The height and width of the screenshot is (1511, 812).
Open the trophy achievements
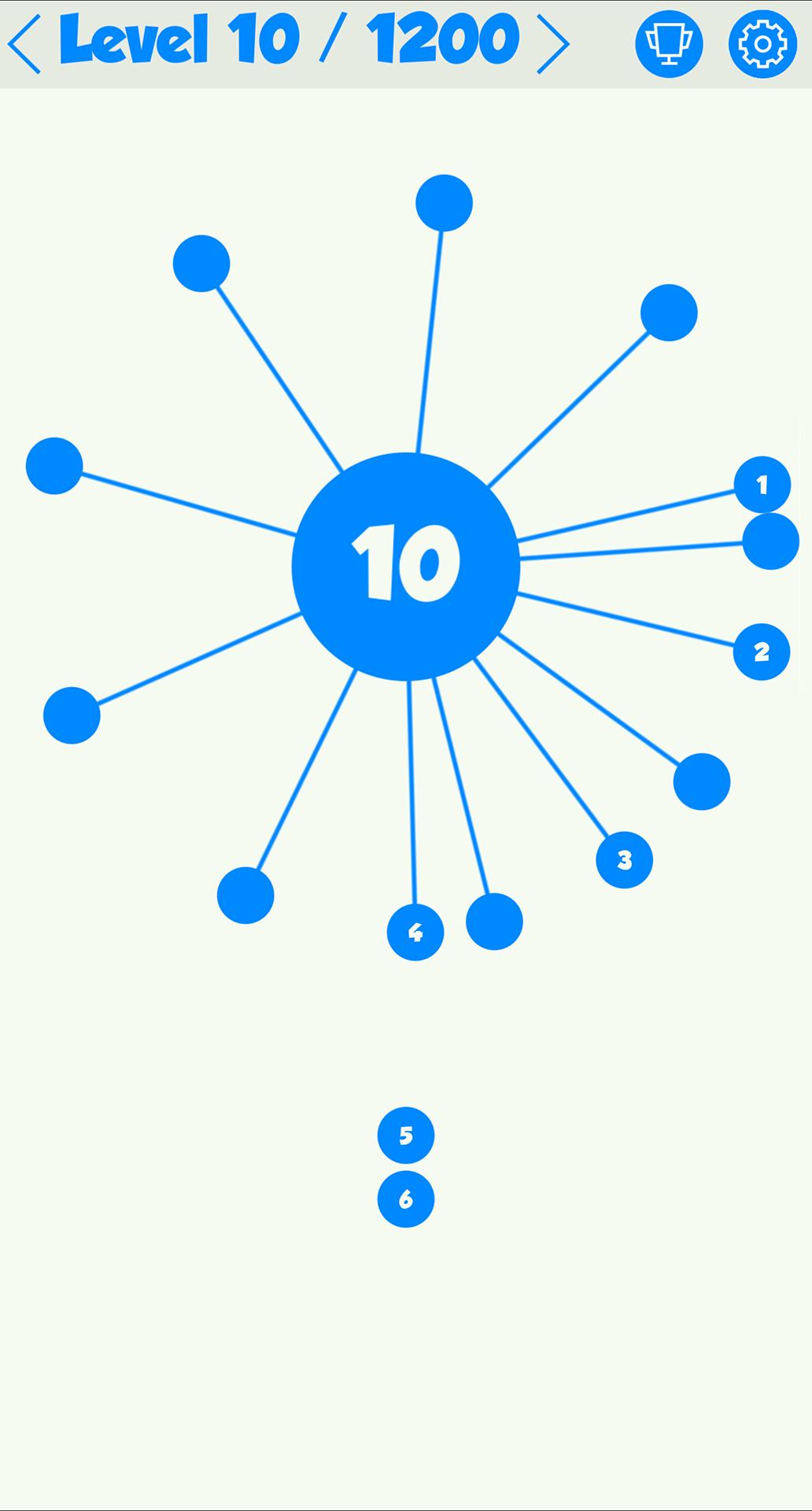coord(669,43)
